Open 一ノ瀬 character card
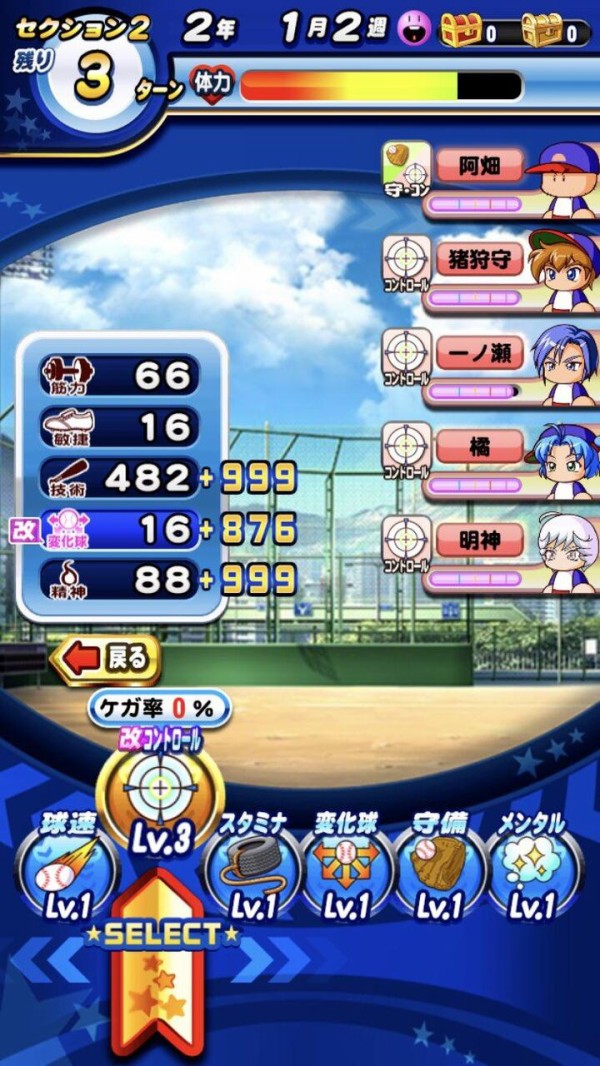The height and width of the screenshot is (1066, 600). click(x=490, y=366)
